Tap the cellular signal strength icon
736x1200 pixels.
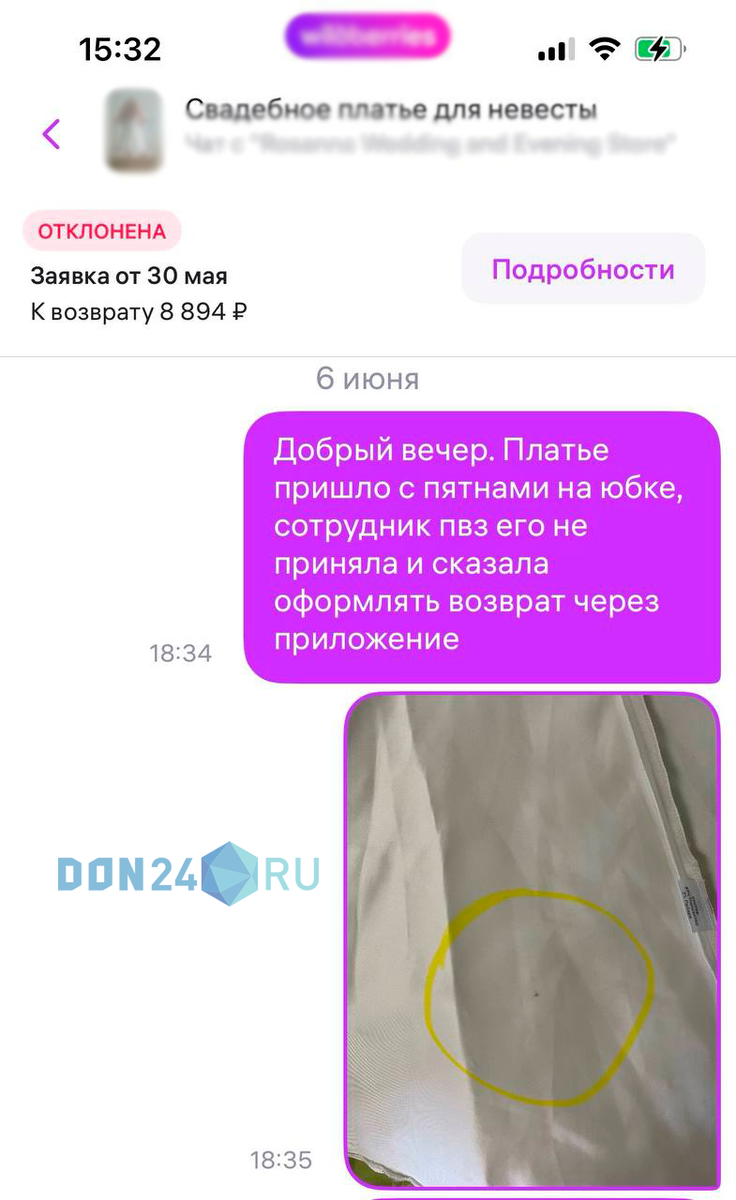(x=554, y=46)
